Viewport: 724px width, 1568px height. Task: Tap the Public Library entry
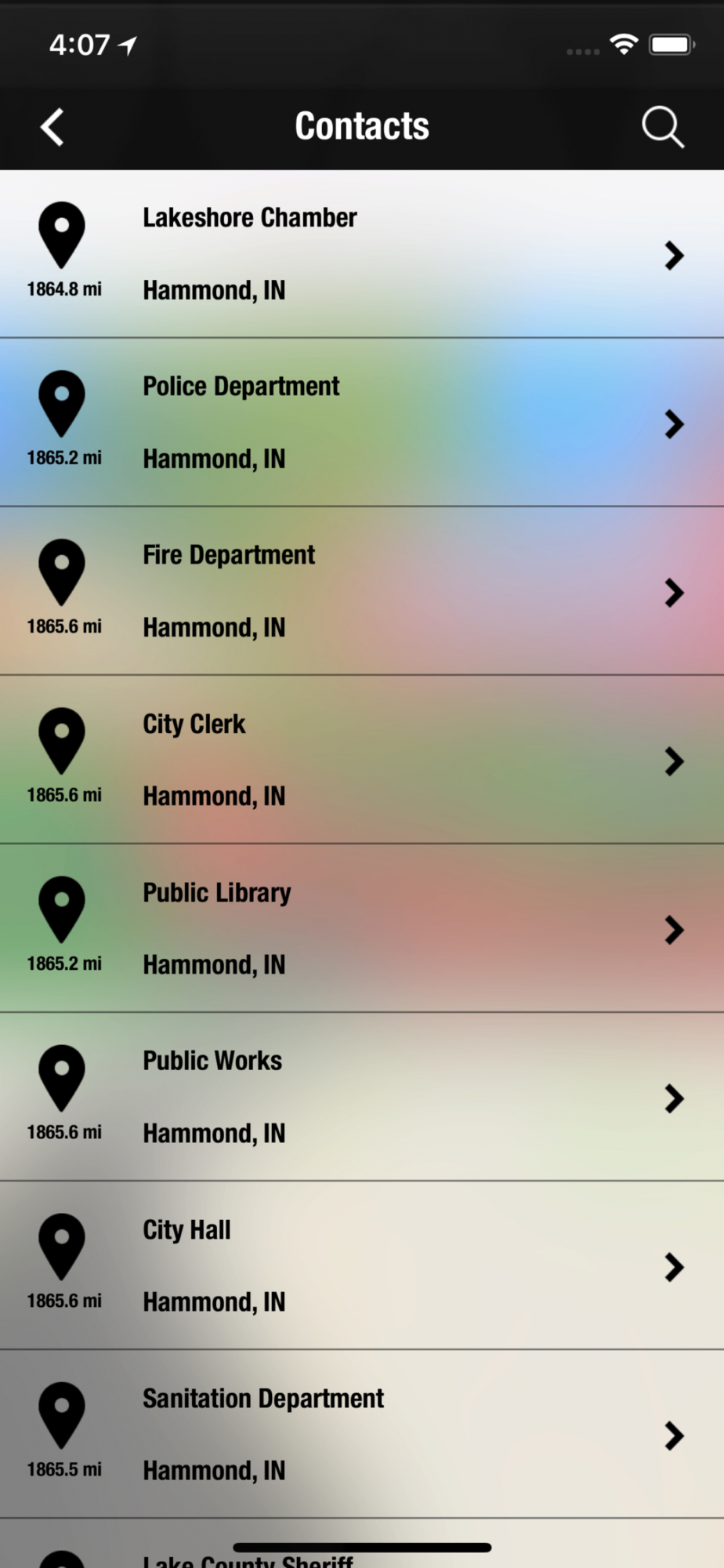(x=362, y=928)
